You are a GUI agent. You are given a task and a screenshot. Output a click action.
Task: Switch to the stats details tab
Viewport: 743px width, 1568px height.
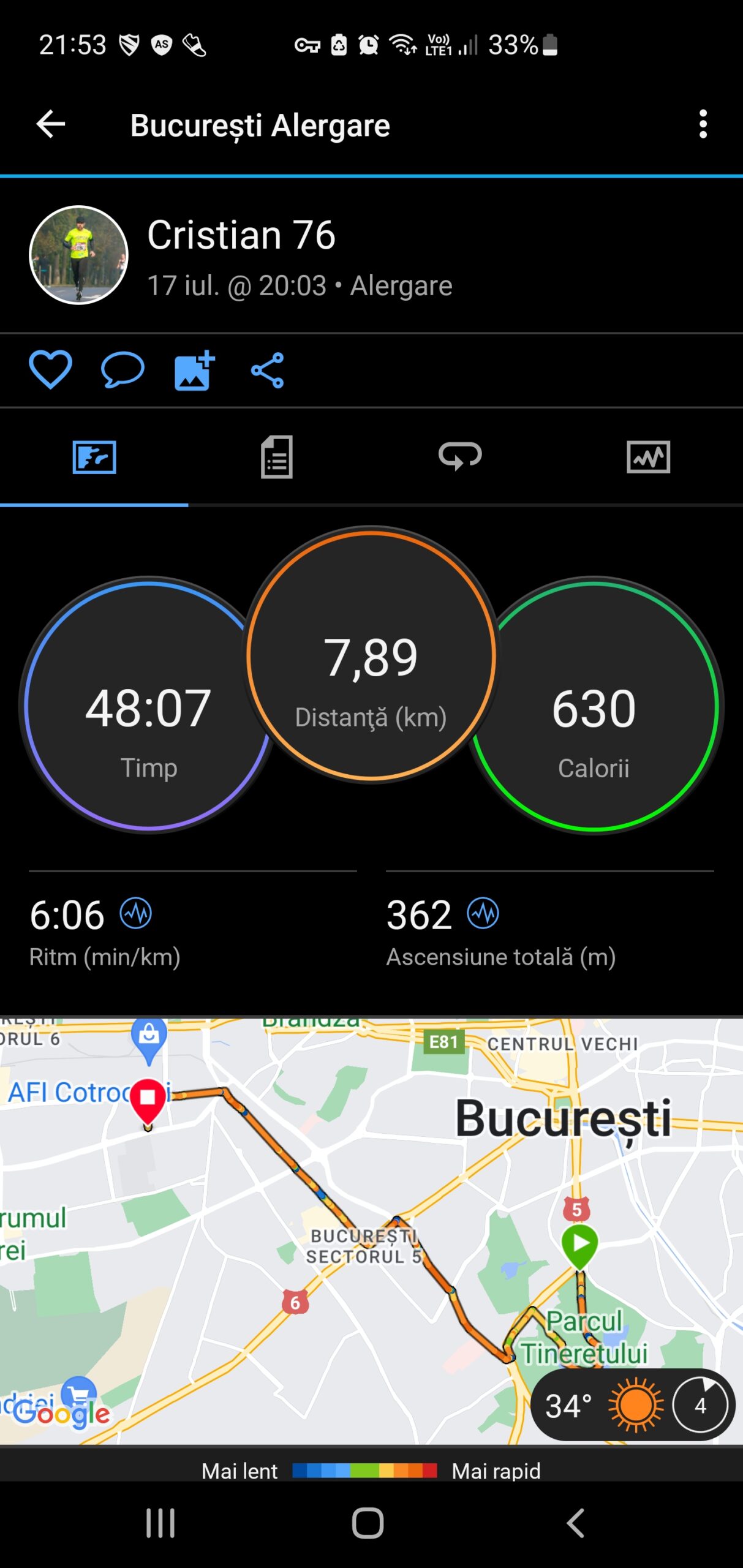pos(277,457)
